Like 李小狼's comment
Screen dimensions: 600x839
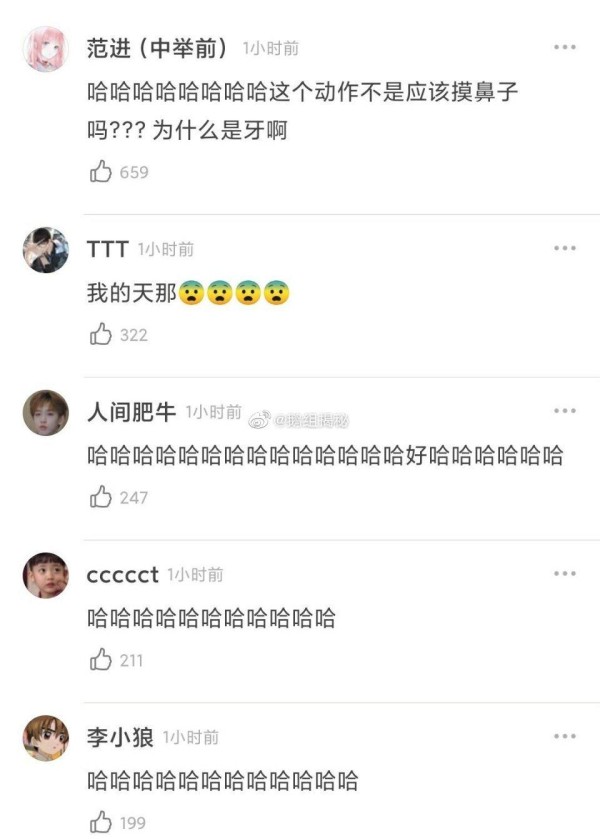pos(101,823)
